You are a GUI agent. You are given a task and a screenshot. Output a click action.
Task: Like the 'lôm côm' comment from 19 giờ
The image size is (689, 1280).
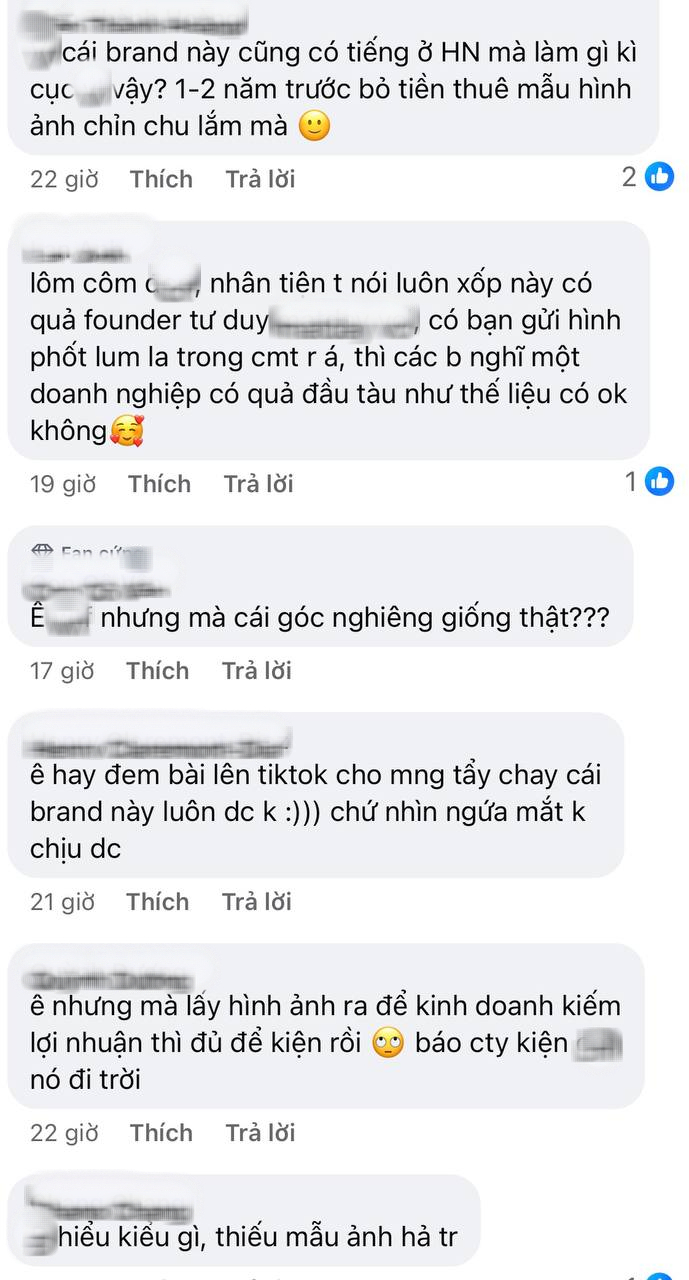(159, 484)
